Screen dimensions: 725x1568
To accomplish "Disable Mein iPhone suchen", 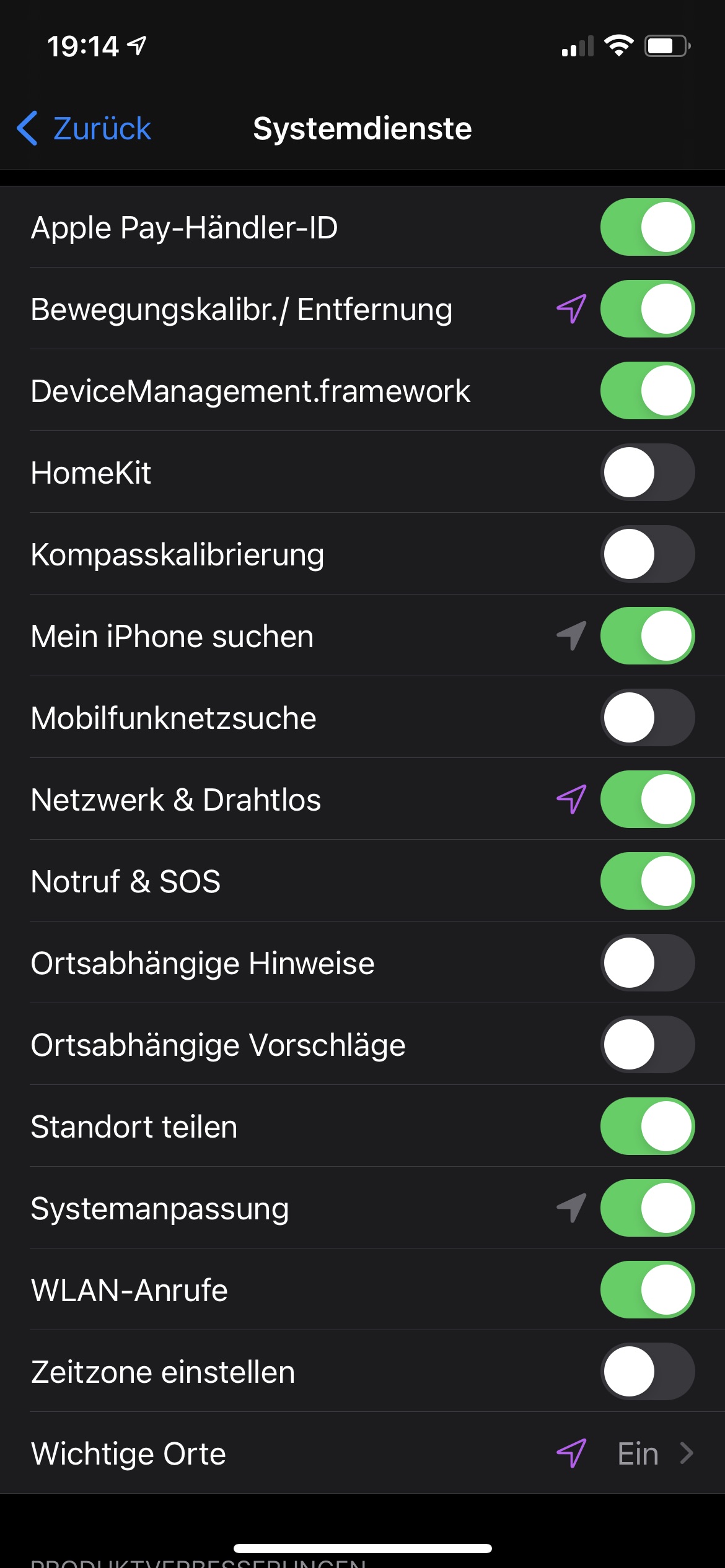I will tap(647, 636).
